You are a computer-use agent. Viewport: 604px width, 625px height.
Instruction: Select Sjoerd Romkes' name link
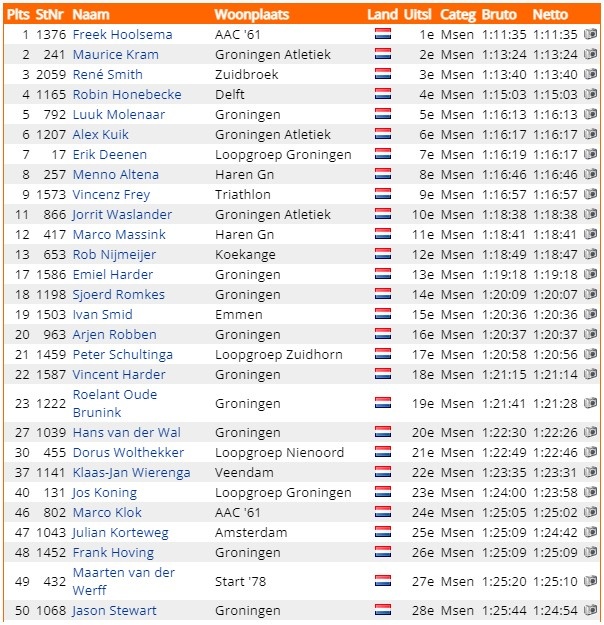(116, 294)
